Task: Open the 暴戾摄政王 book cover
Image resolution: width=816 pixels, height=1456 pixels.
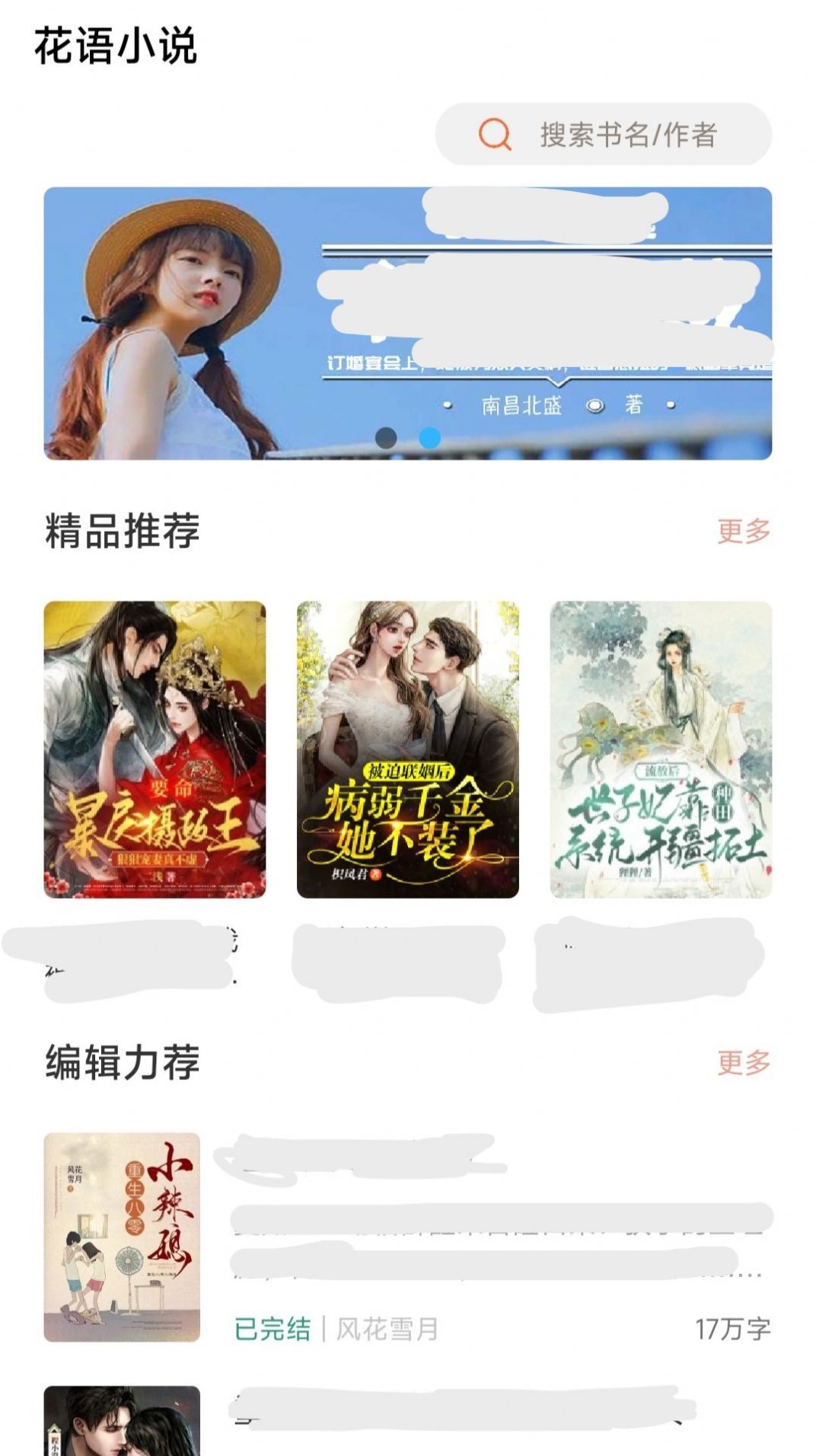Action: [x=155, y=749]
